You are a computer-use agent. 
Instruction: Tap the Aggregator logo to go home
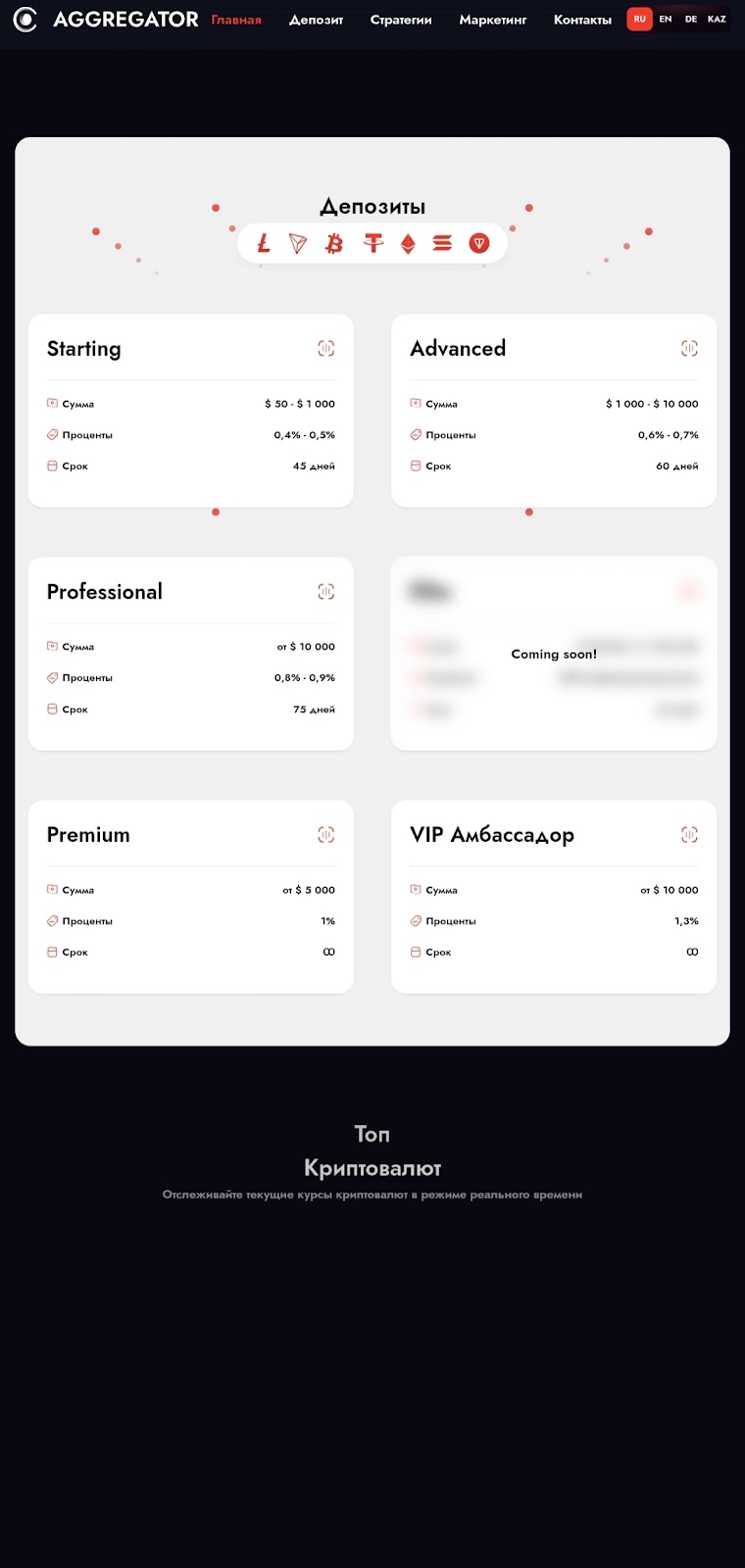(106, 20)
